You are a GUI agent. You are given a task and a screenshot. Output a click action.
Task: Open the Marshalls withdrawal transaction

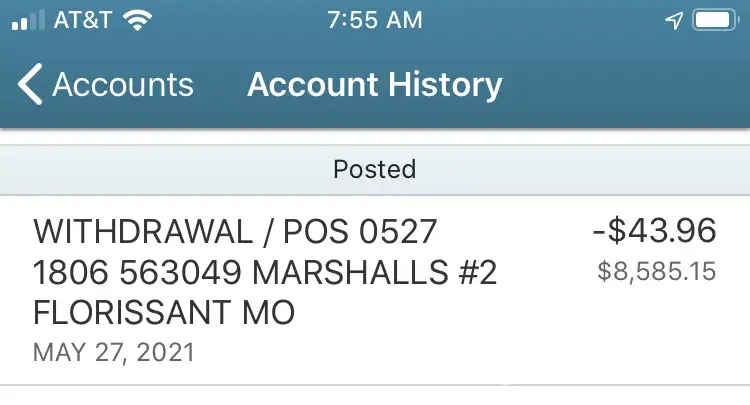tap(374, 290)
